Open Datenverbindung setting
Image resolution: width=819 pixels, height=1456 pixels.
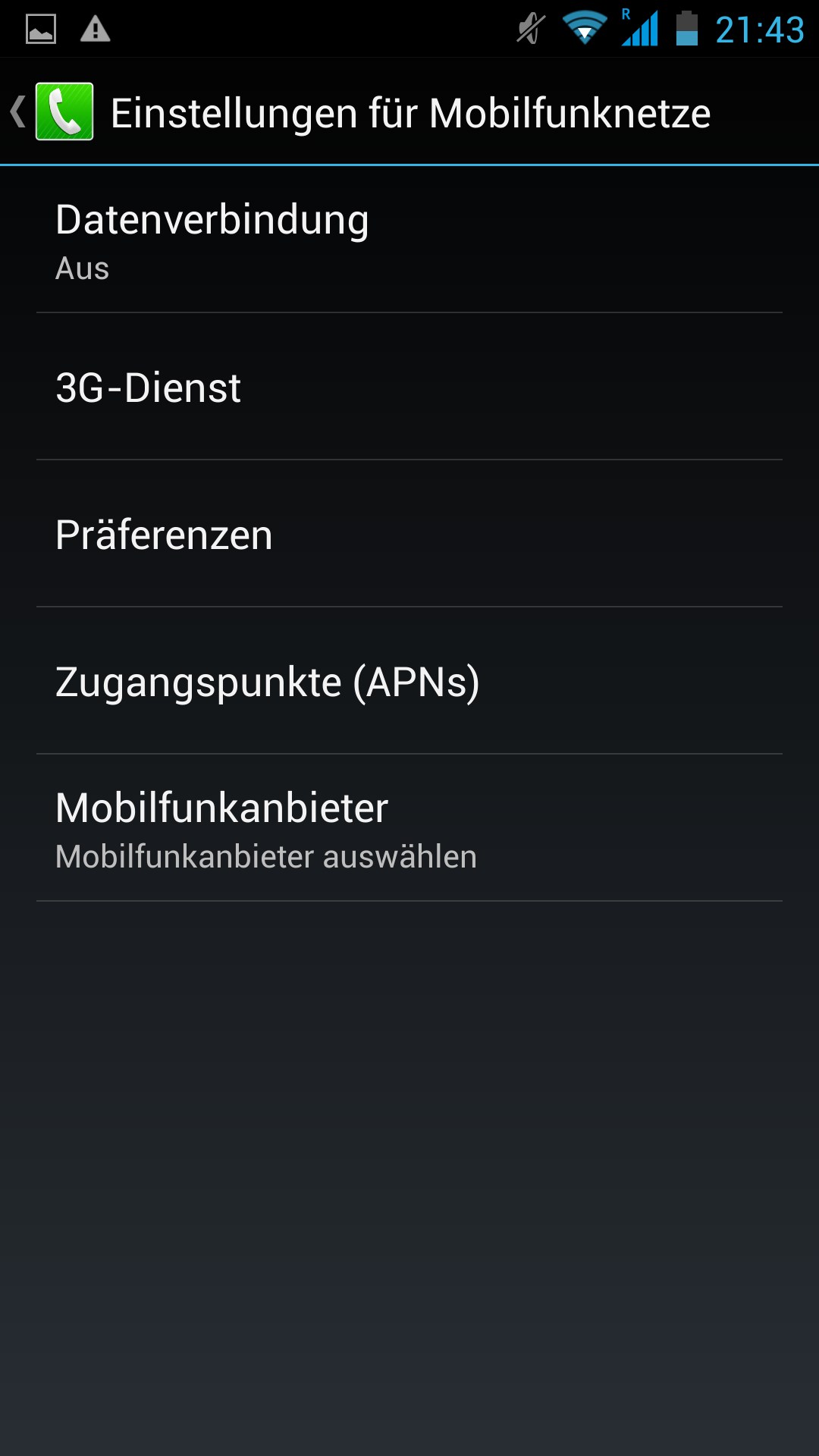[x=409, y=240]
